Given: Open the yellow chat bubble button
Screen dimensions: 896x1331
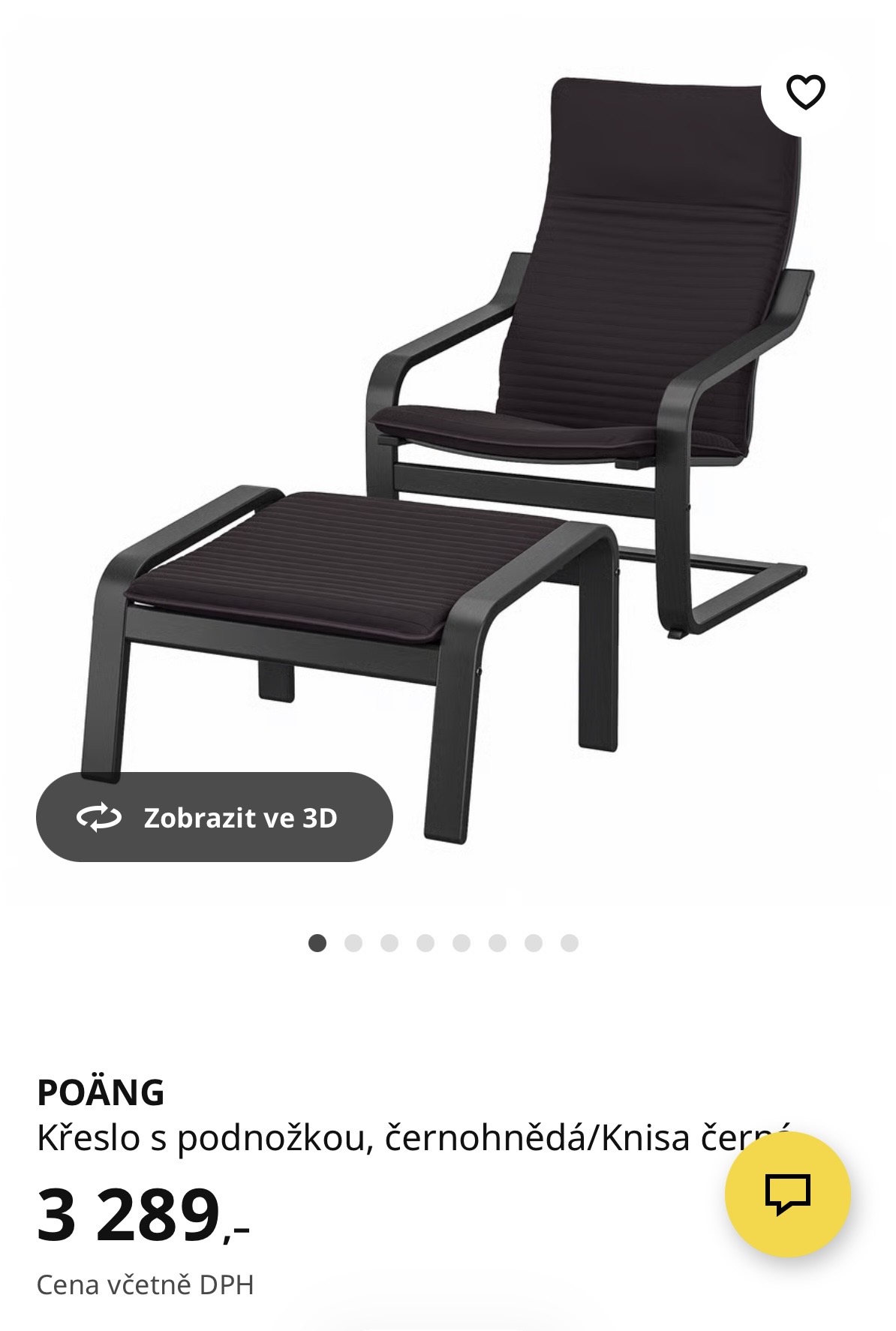Looking at the screenshot, I should [x=787, y=1194].
